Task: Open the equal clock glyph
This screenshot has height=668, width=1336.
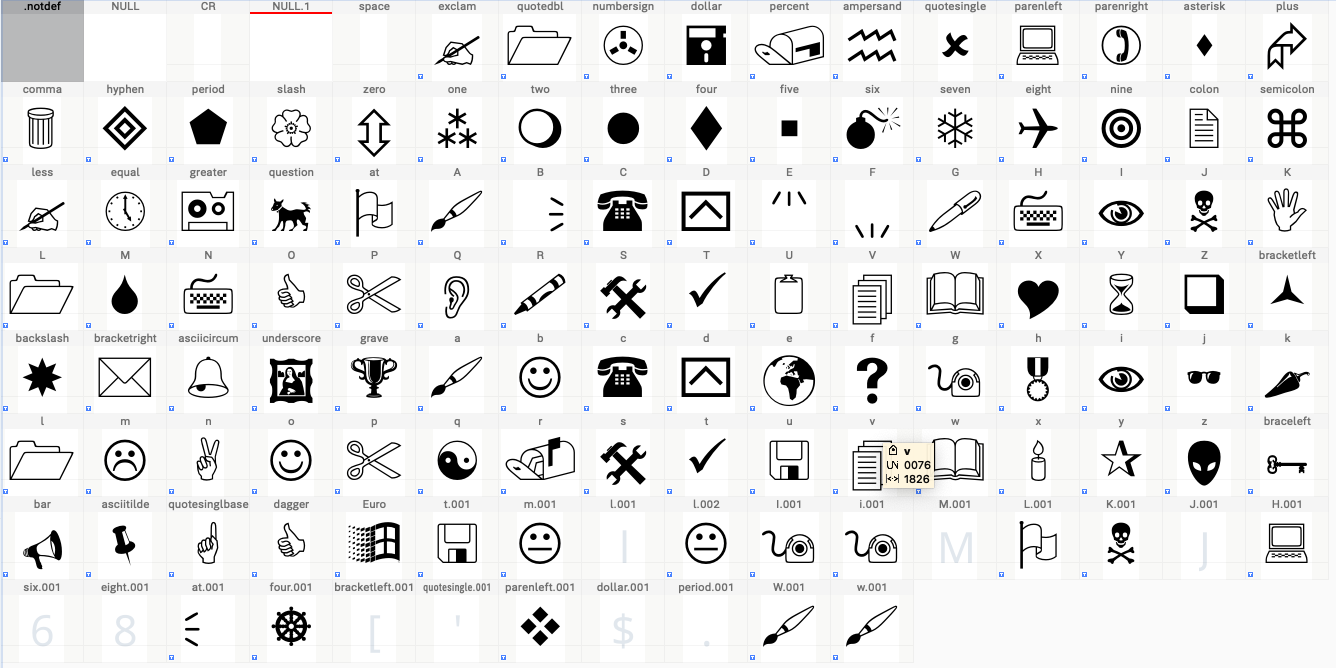Action: [125, 212]
